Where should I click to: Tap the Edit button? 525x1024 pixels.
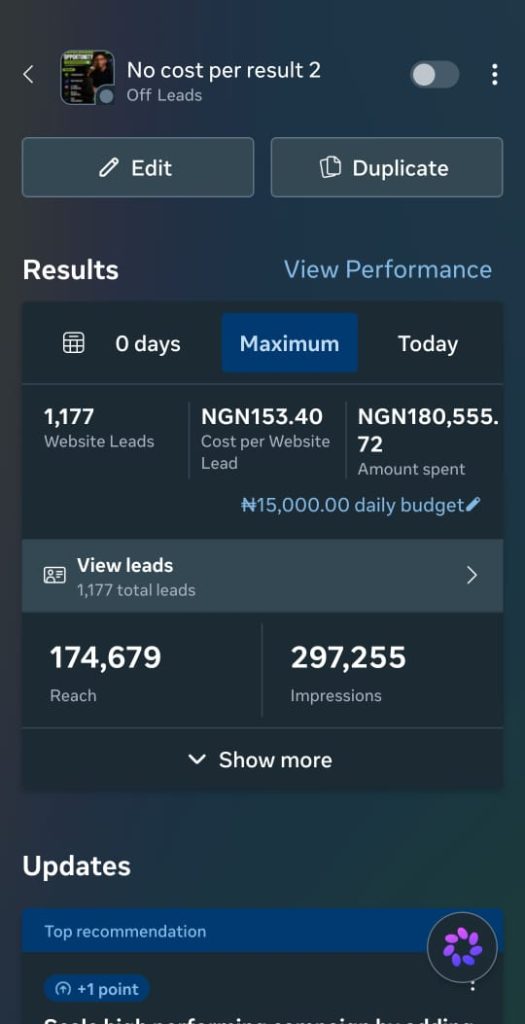tap(138, 167)
